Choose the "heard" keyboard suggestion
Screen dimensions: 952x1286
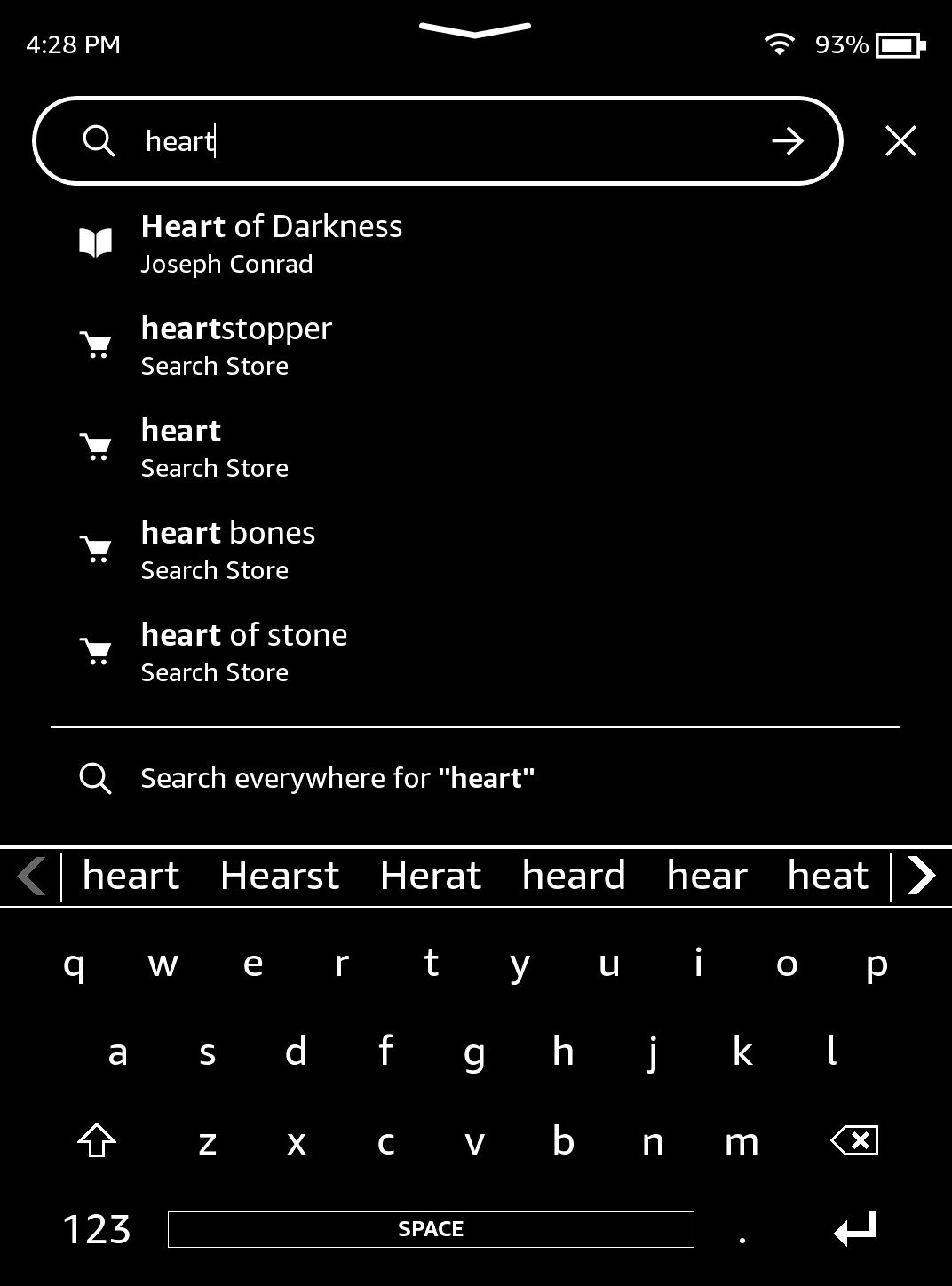tap(574, 876)
